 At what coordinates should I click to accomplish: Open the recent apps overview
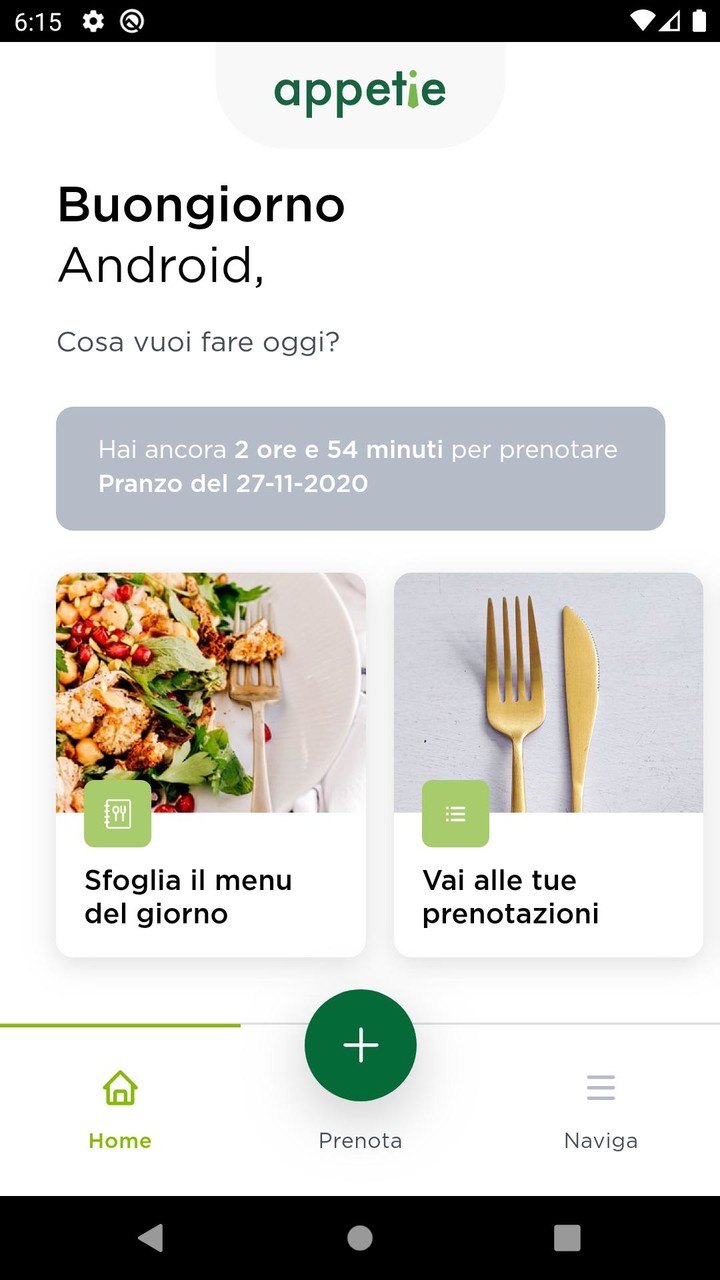pos(567,1238)
